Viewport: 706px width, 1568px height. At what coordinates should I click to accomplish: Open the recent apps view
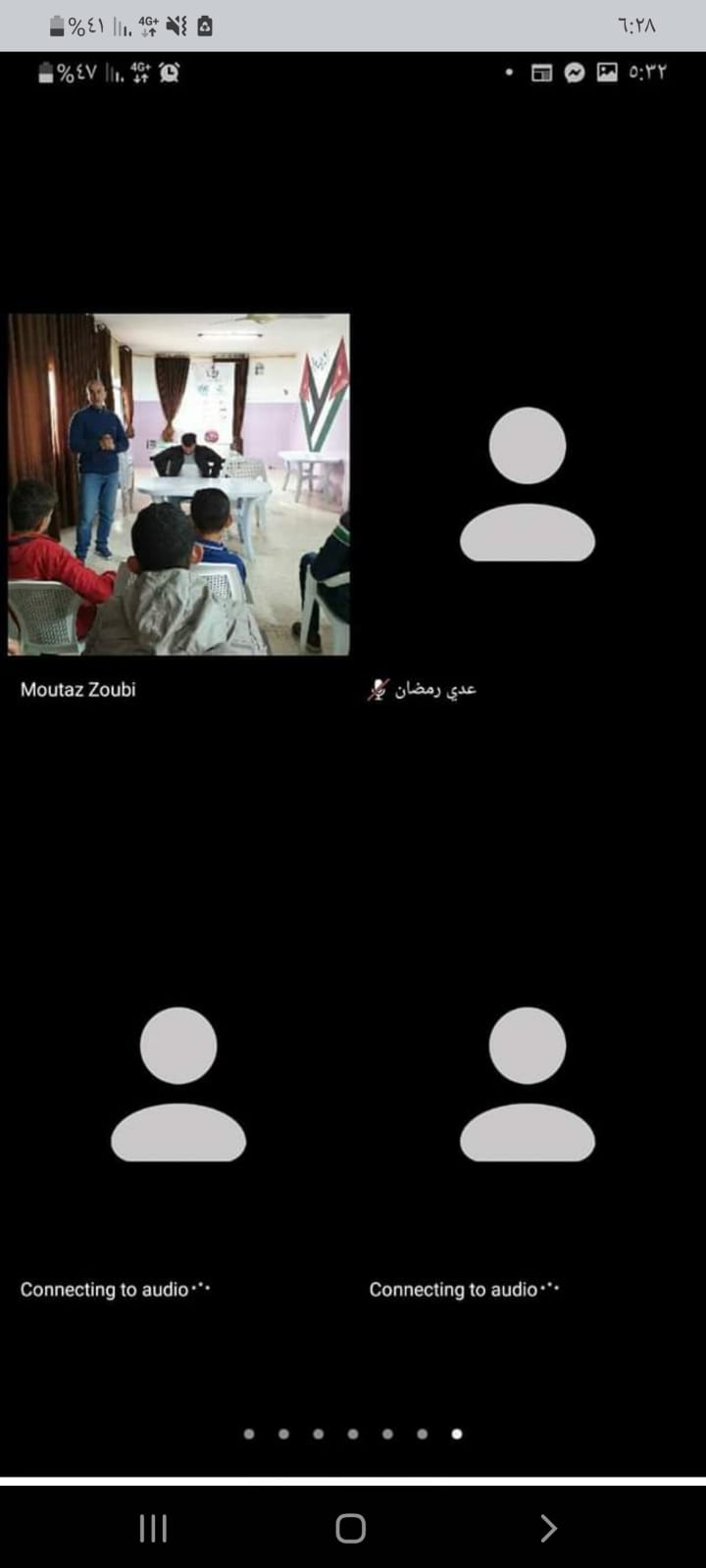[x=153, y=1528]
